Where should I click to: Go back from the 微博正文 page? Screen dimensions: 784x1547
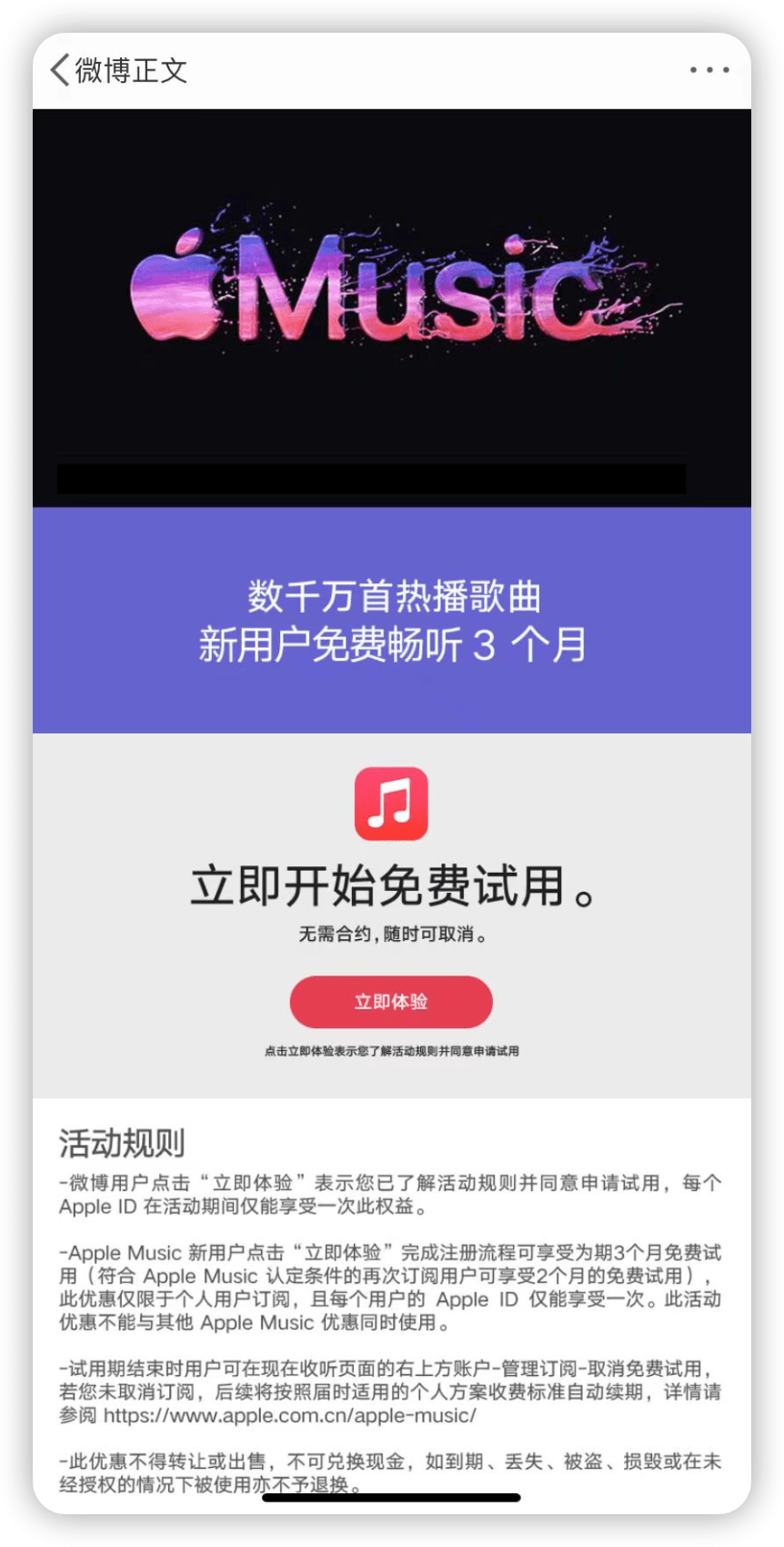click(x=60, y=70)
